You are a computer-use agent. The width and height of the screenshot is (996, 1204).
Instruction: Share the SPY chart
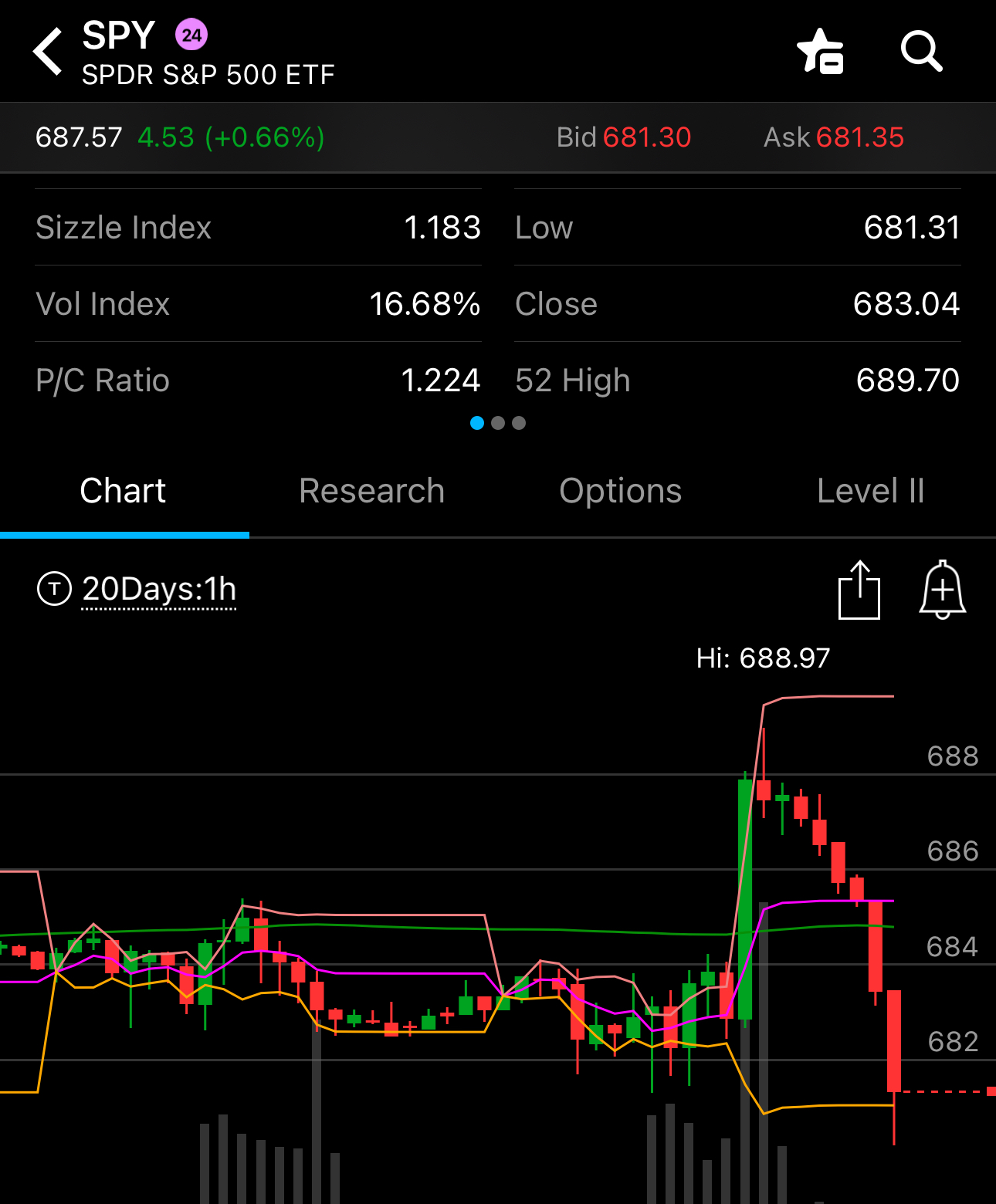859,590
